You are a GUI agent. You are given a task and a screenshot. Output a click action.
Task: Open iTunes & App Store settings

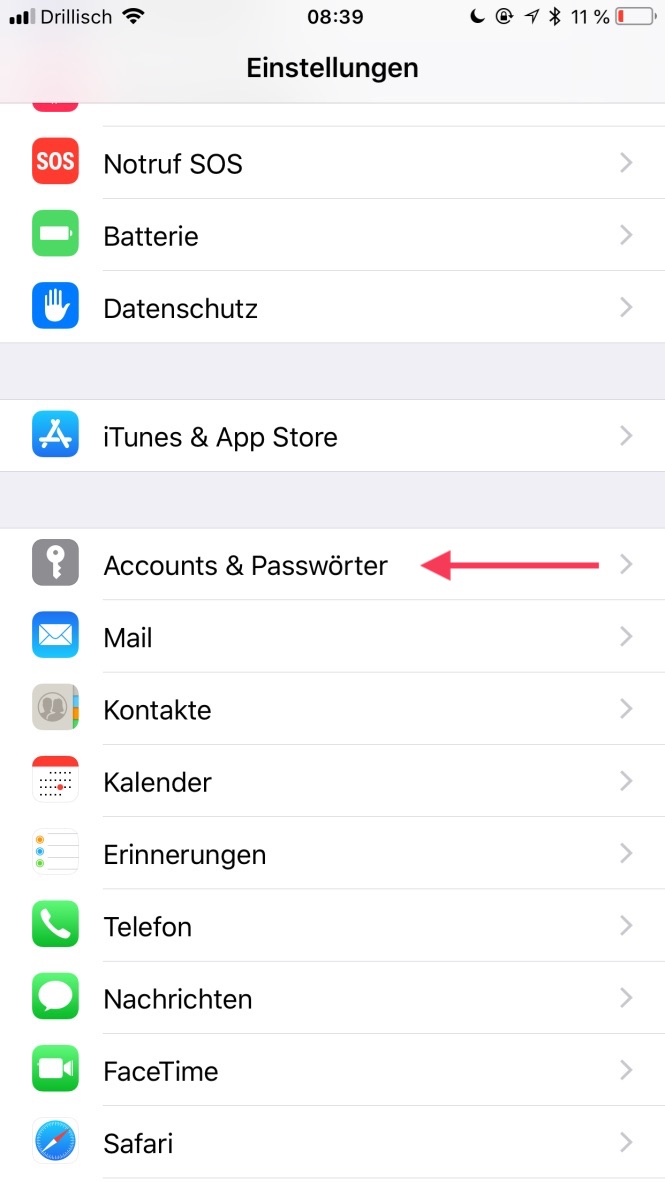(x=332, y=436)
